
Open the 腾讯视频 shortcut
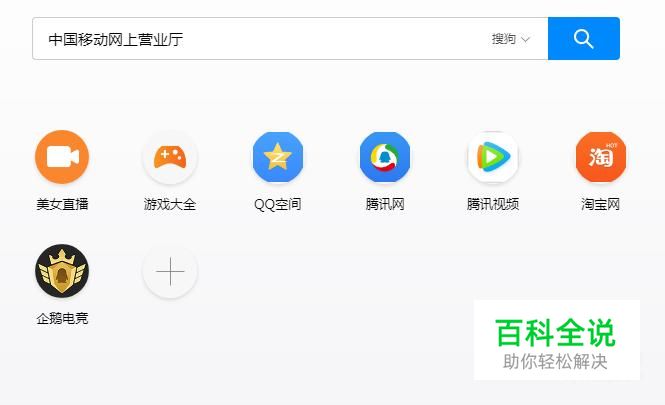tap(492, 158)
